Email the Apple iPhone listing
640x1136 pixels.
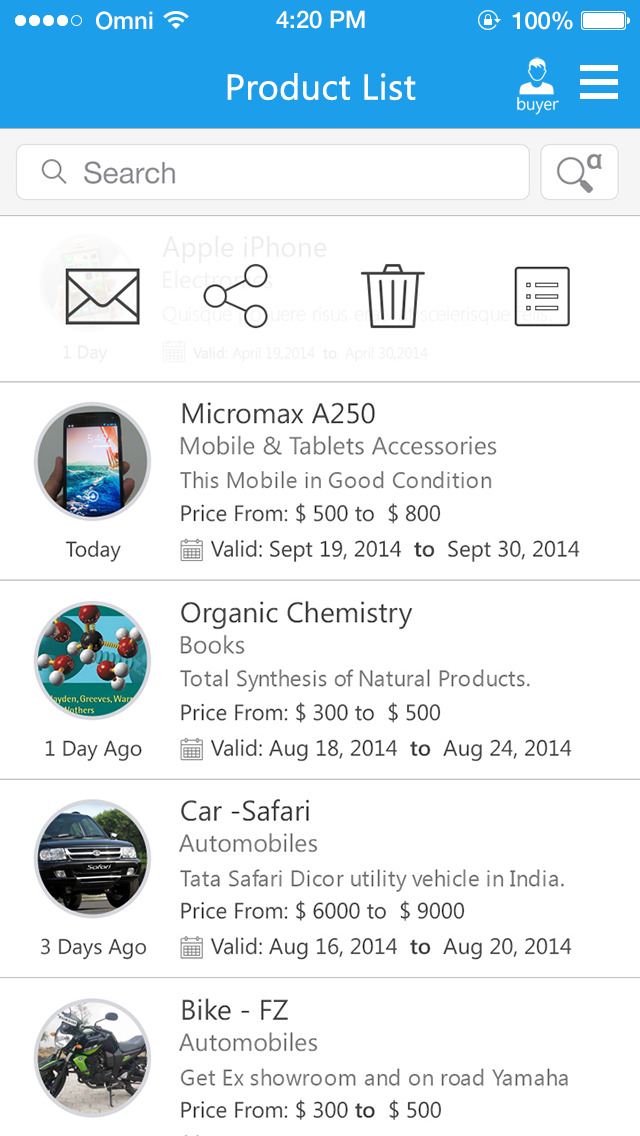point(102,296)
